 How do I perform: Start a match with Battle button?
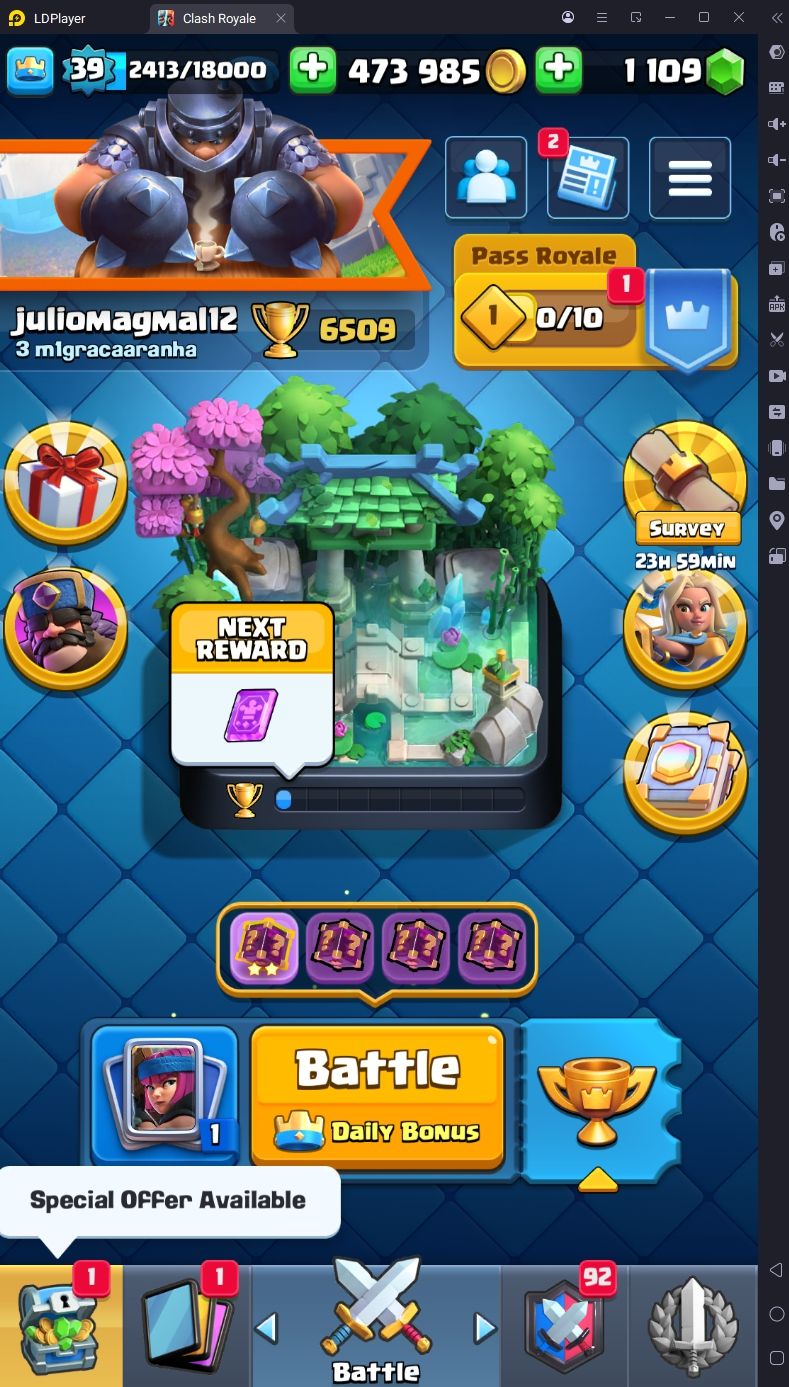tap(377, 1096)
